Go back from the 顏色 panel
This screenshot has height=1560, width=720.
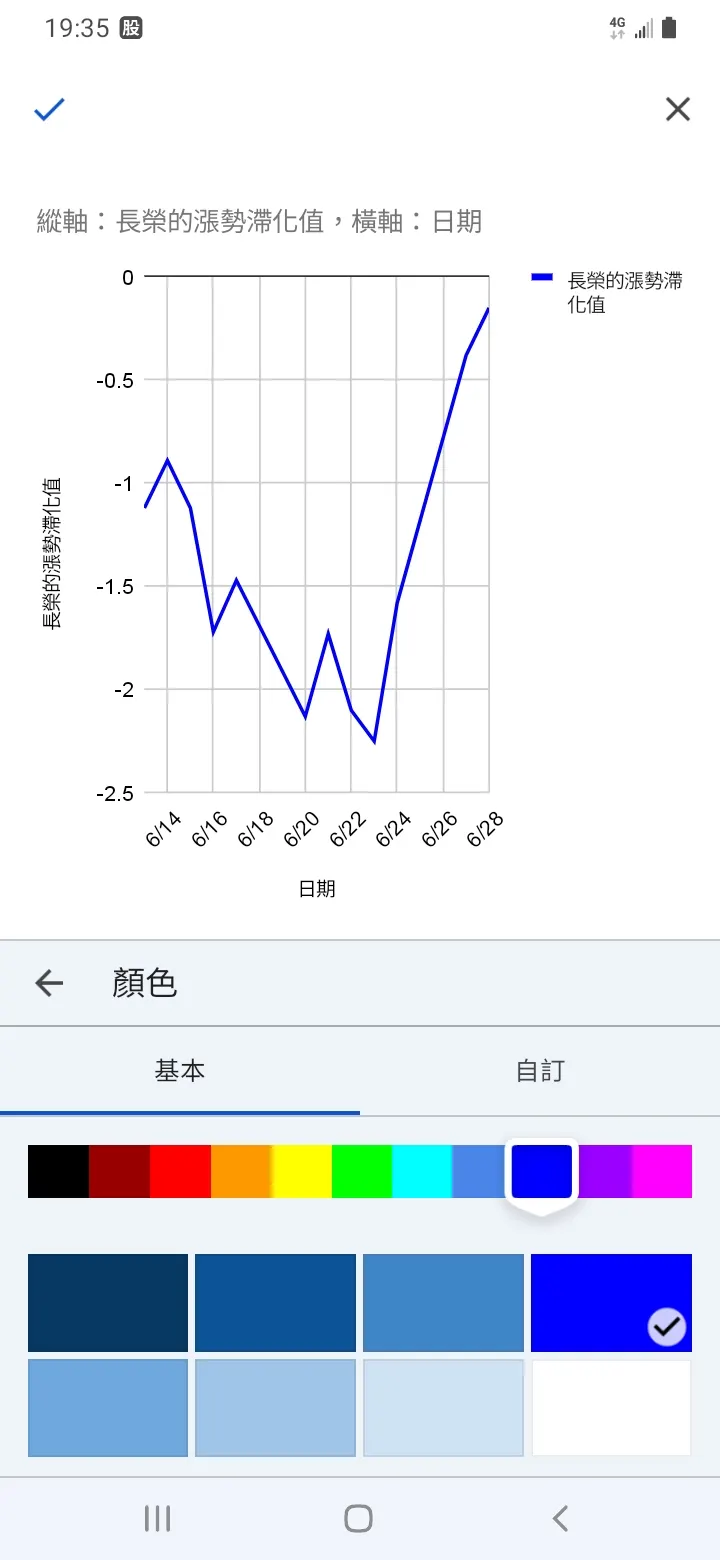49,983
